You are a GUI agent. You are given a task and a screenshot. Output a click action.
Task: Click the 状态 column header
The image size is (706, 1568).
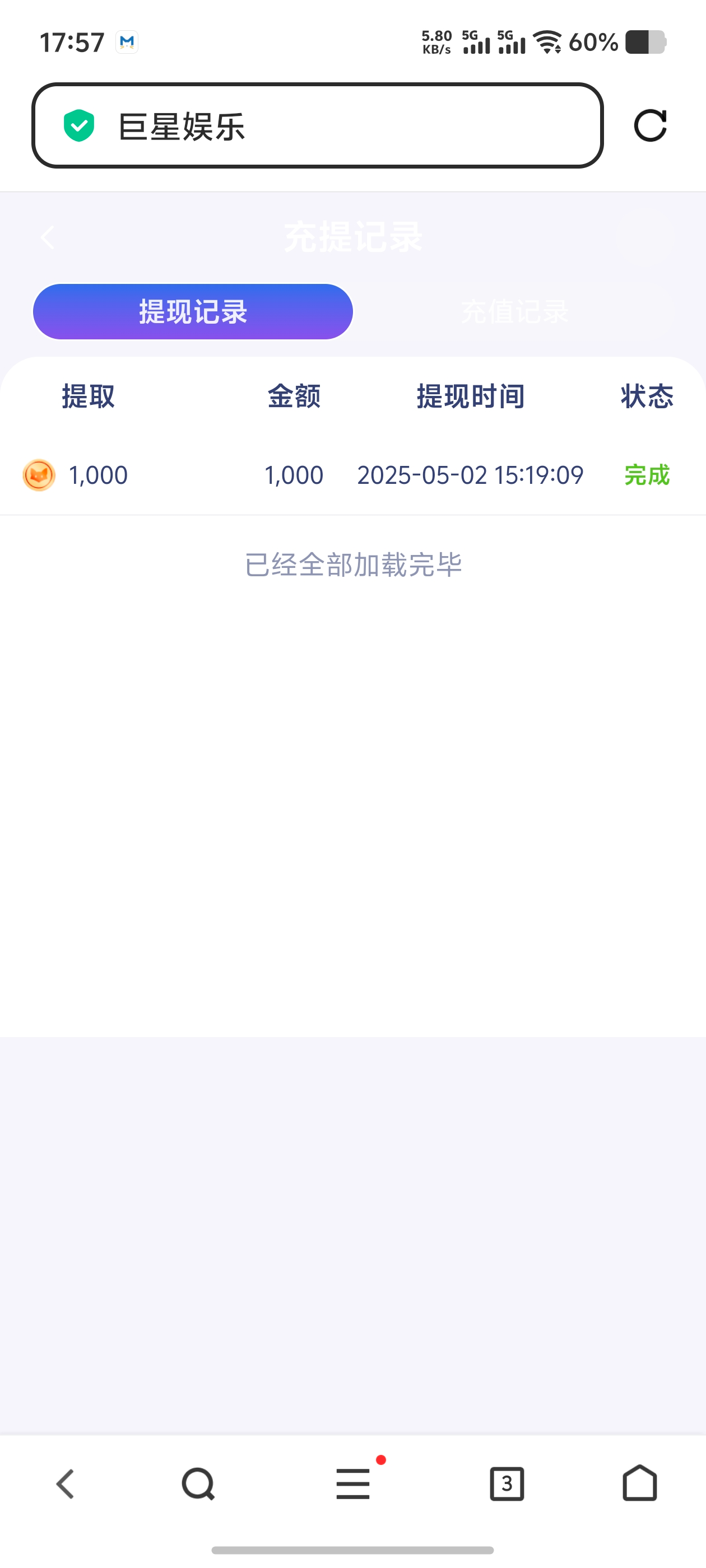coord(646,396)
